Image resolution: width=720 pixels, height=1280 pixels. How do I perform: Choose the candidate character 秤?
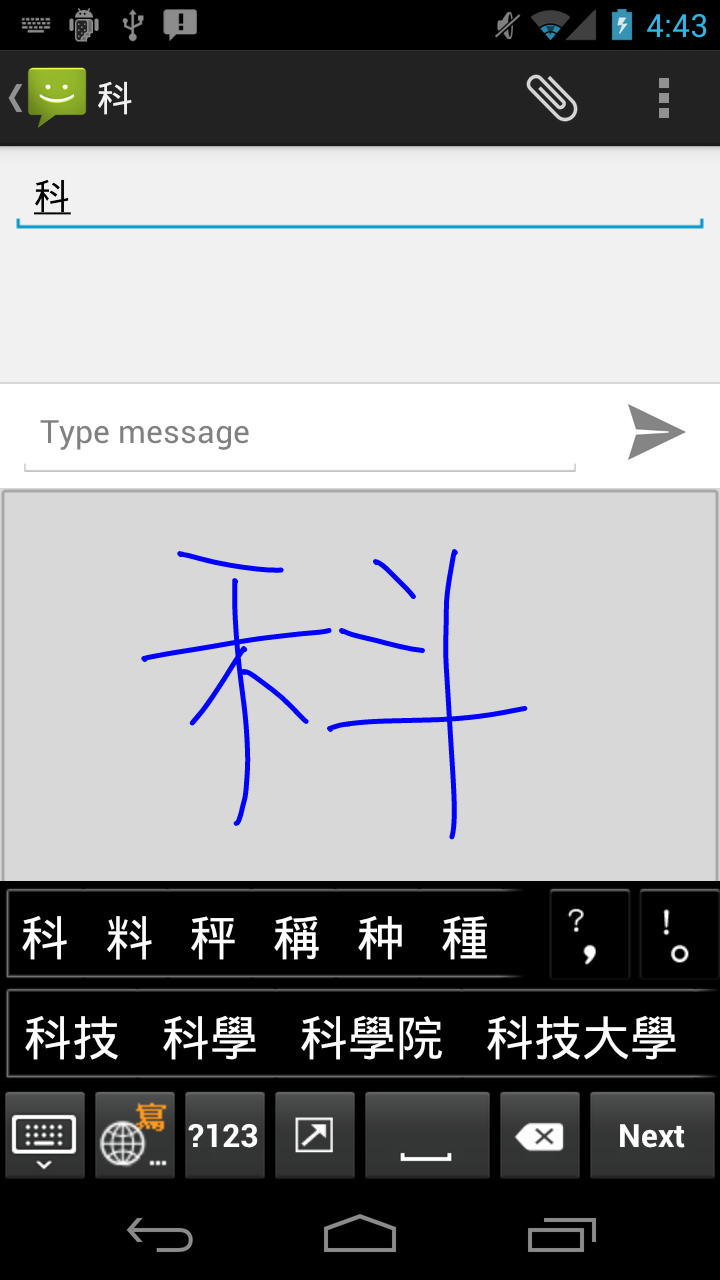point(213,938)
